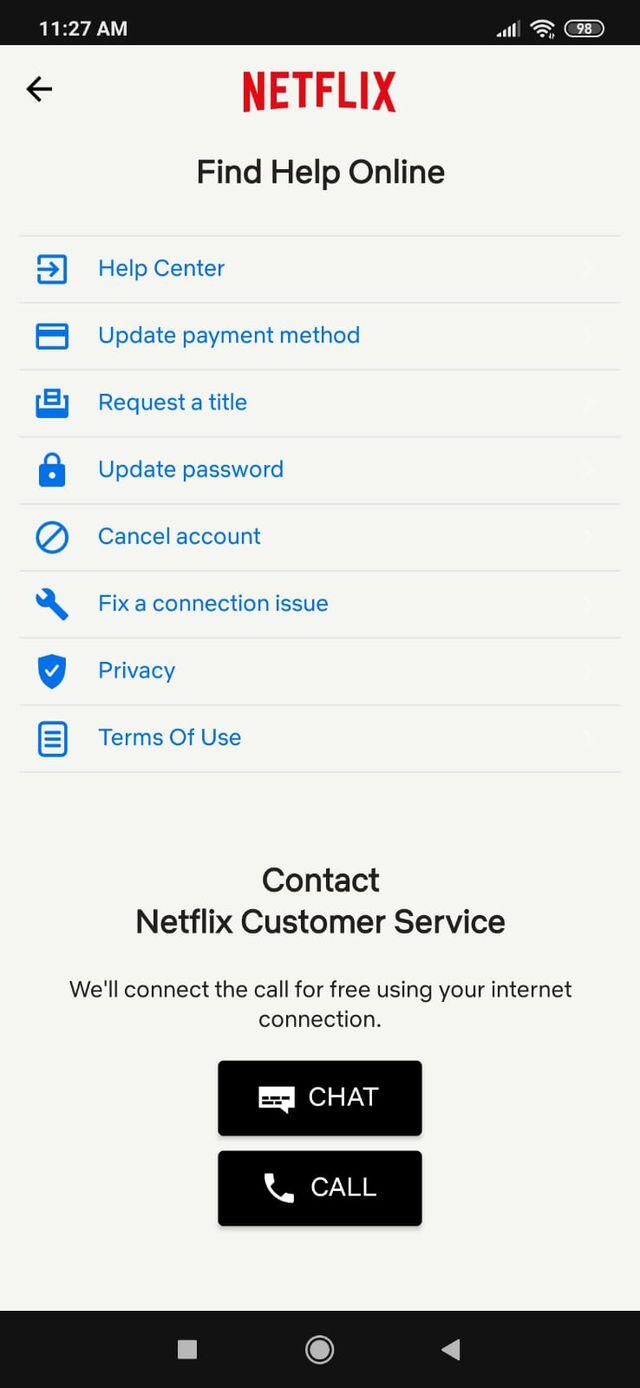Open Update payment method

pos(228,335)
